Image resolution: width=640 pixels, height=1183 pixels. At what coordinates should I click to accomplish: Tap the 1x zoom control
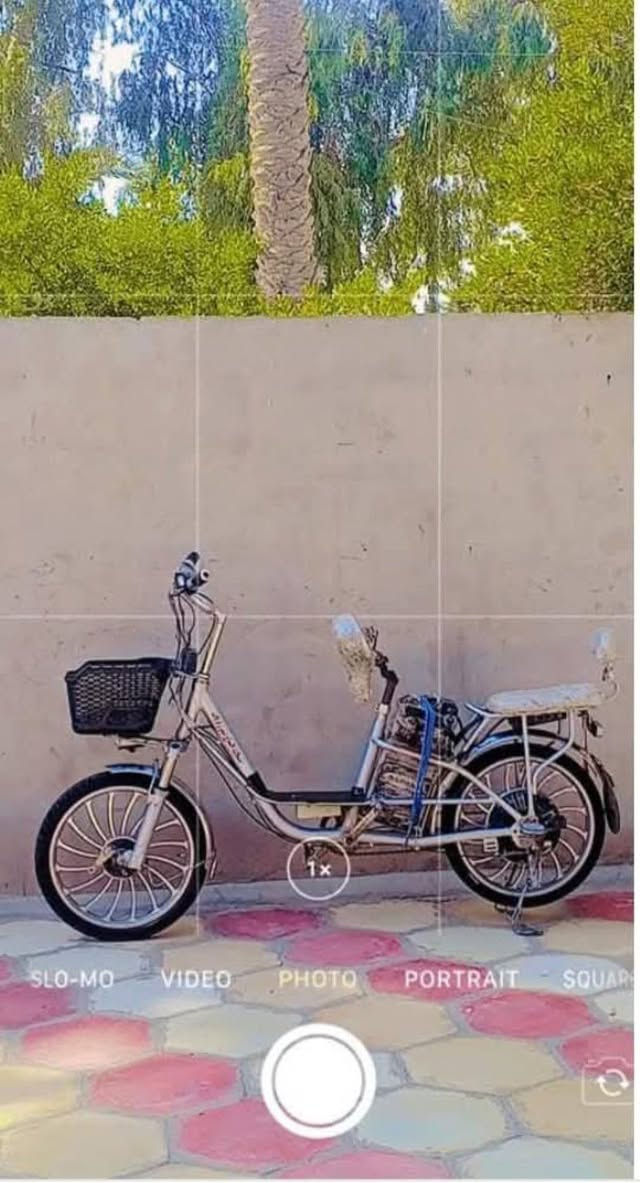[x=318, y=869]
